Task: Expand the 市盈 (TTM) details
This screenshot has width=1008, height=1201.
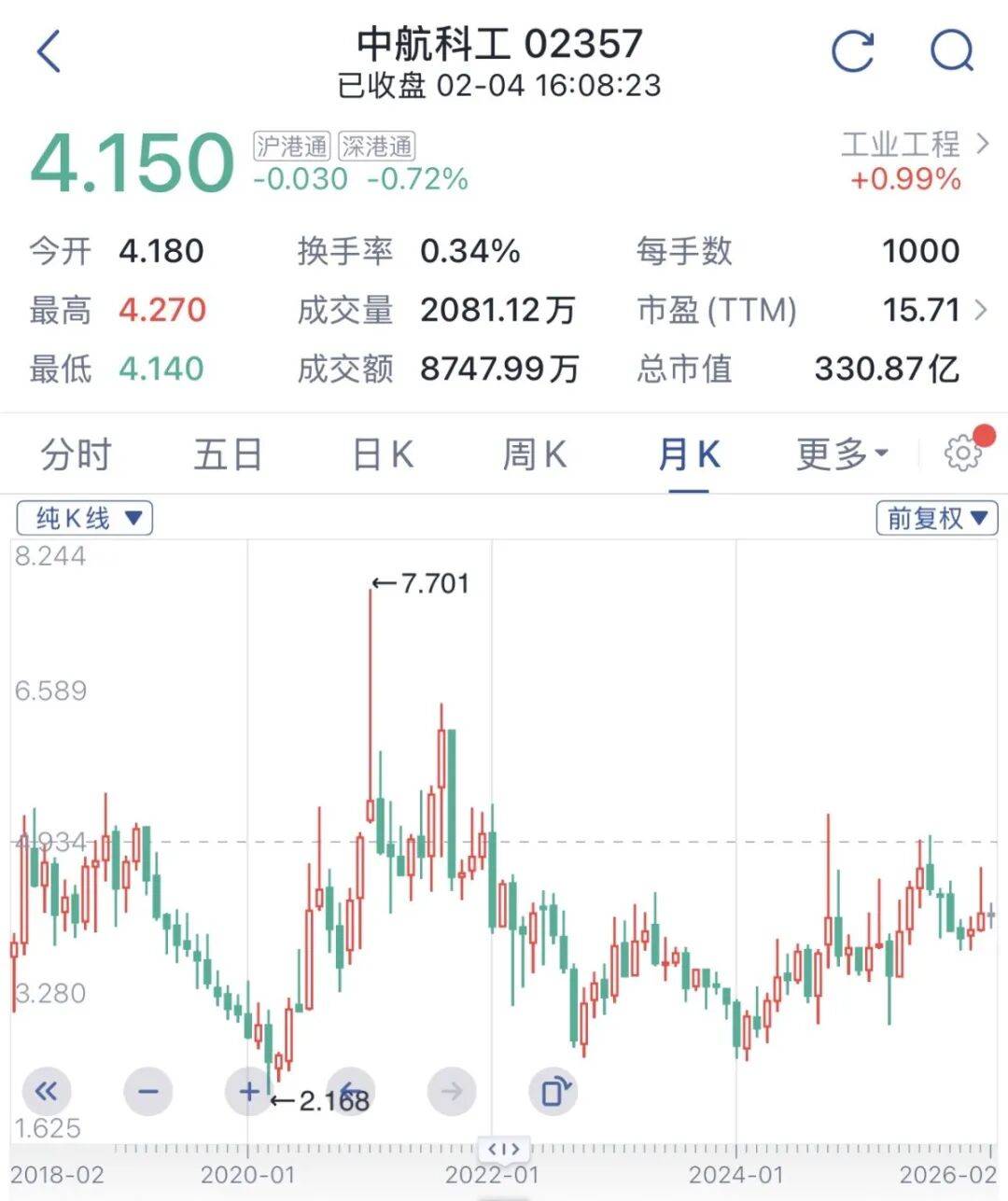Action: click(x=980, y=310)
